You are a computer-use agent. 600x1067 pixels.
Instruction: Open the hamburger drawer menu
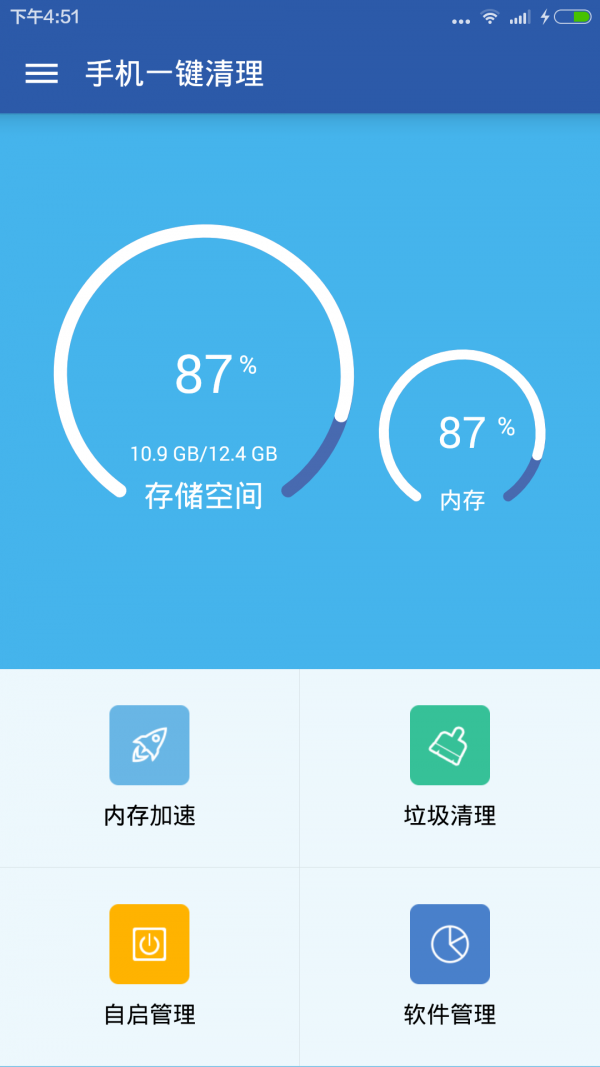click(41, 74)
